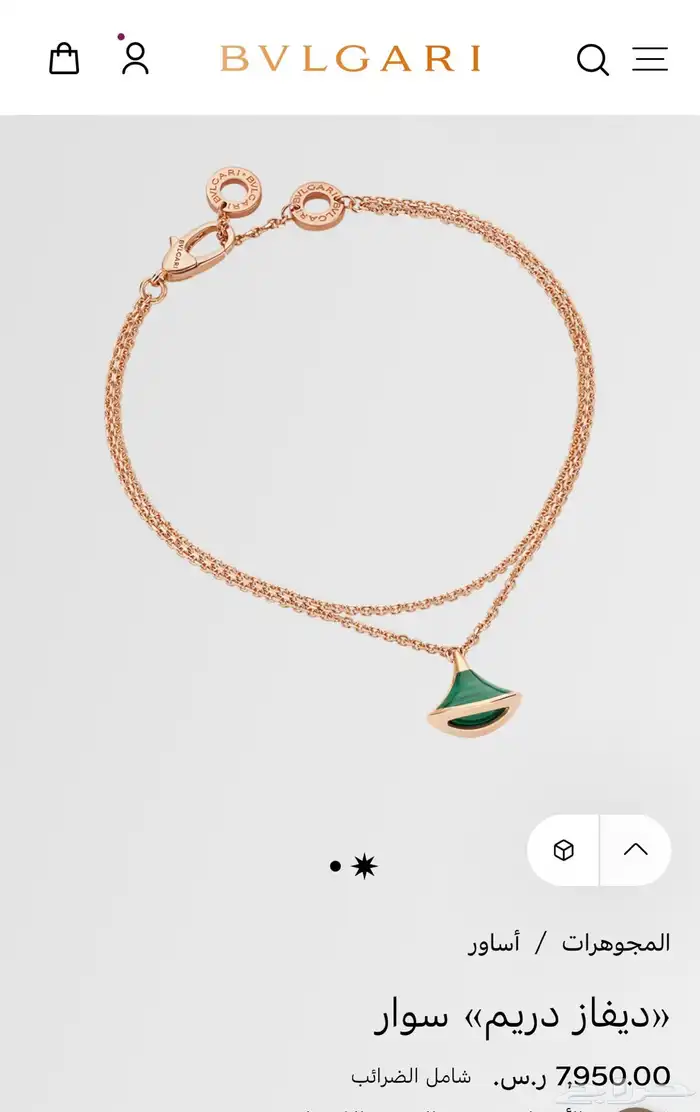Image resolution: width=700 pixels, height=1112 pixels.
Task: Open the hamburger menu
Action: point(650,59)
